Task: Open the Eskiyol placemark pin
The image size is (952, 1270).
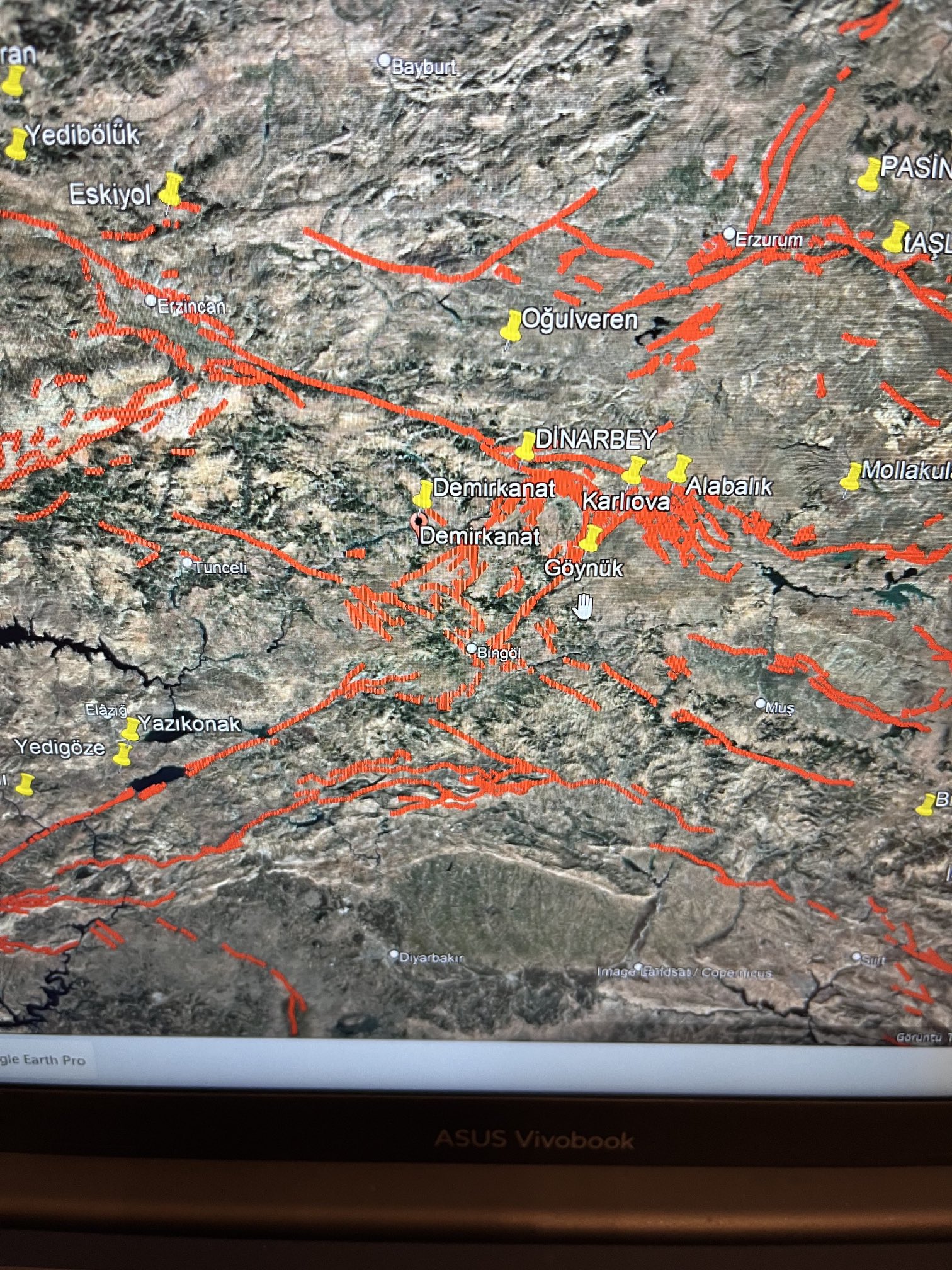Action: tap(170, 188)
